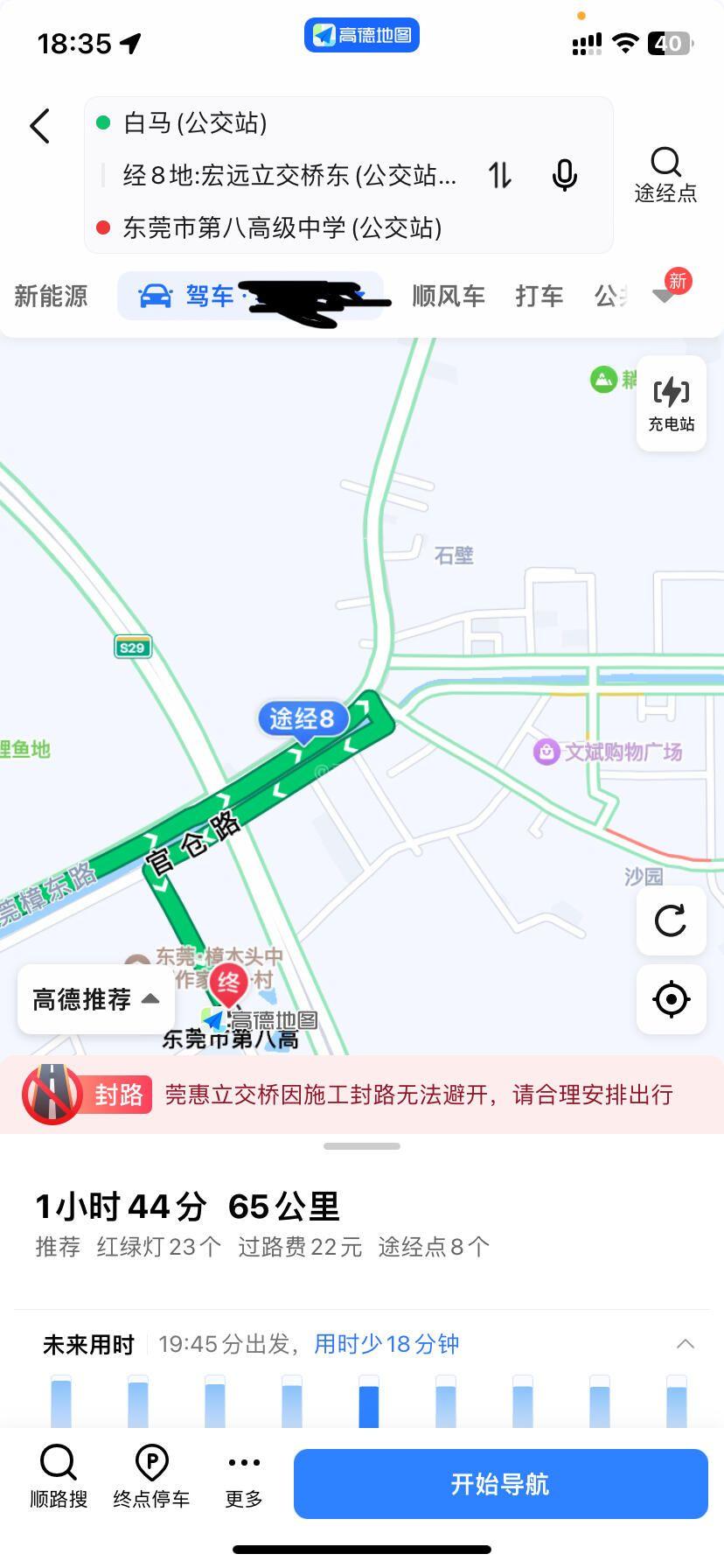Switch to the 顺风车 tab

pos(449,297)
